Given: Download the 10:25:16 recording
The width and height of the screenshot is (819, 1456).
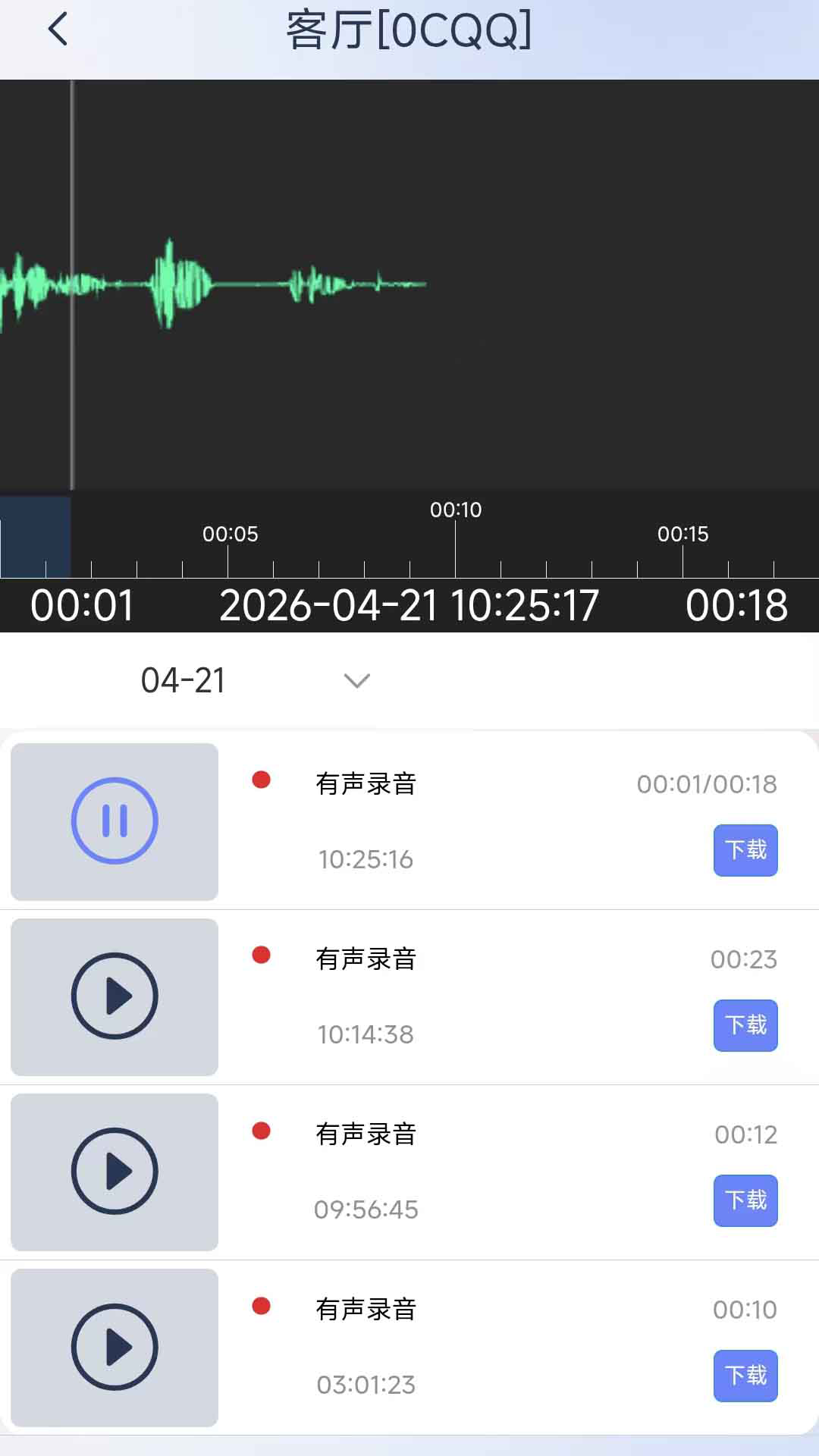Looking at the screenshot, I should 745,850.
